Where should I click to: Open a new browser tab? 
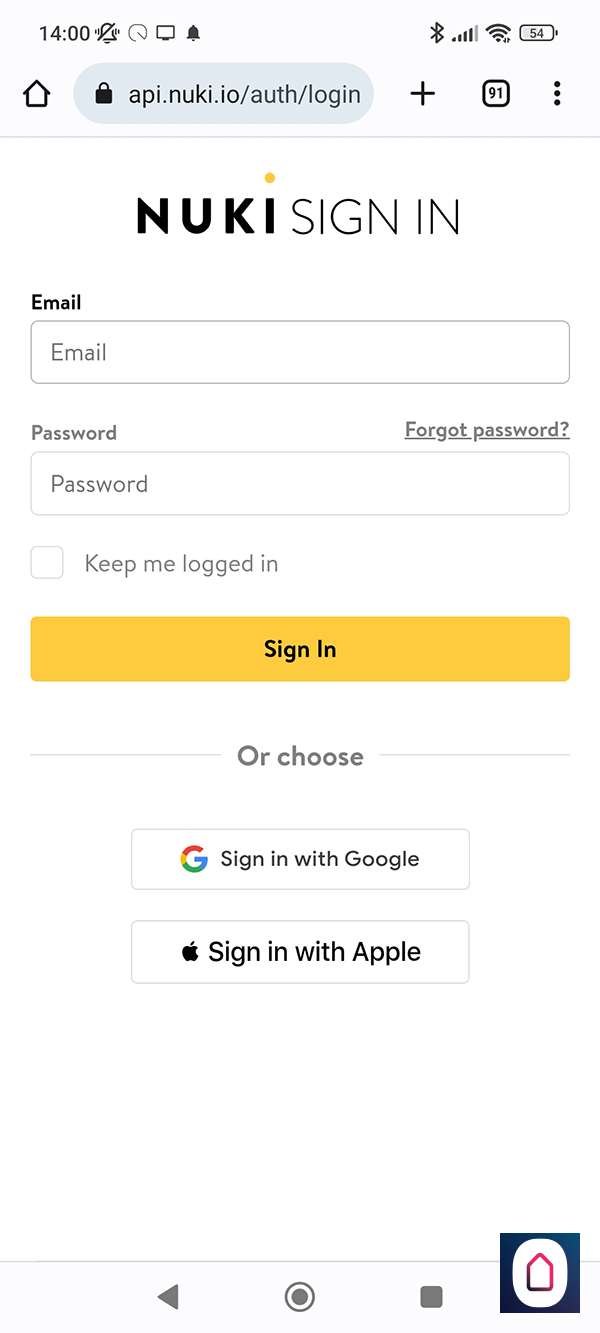tap(423, 94)
